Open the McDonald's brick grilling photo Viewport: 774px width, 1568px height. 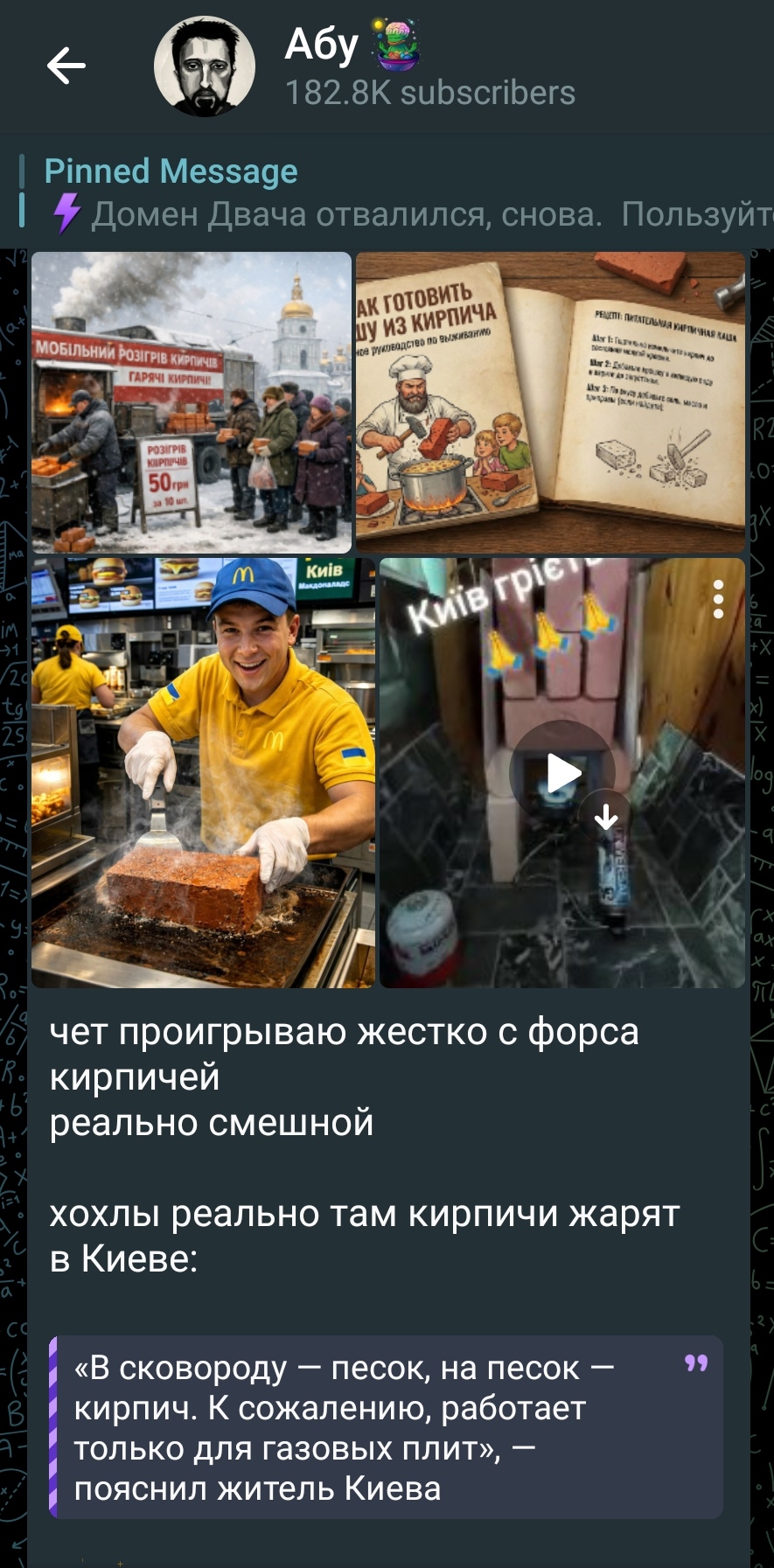[203, 773]
